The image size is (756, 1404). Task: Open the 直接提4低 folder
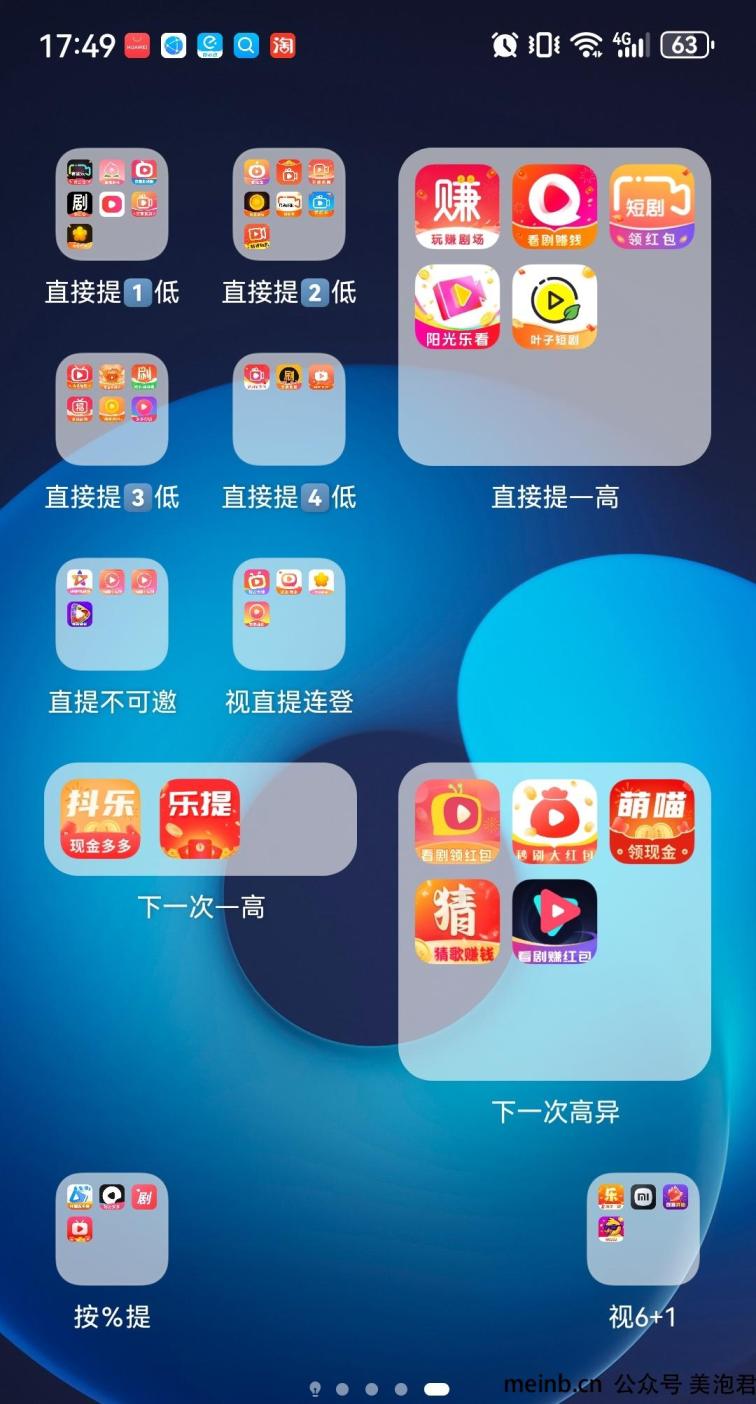[289, 409]
